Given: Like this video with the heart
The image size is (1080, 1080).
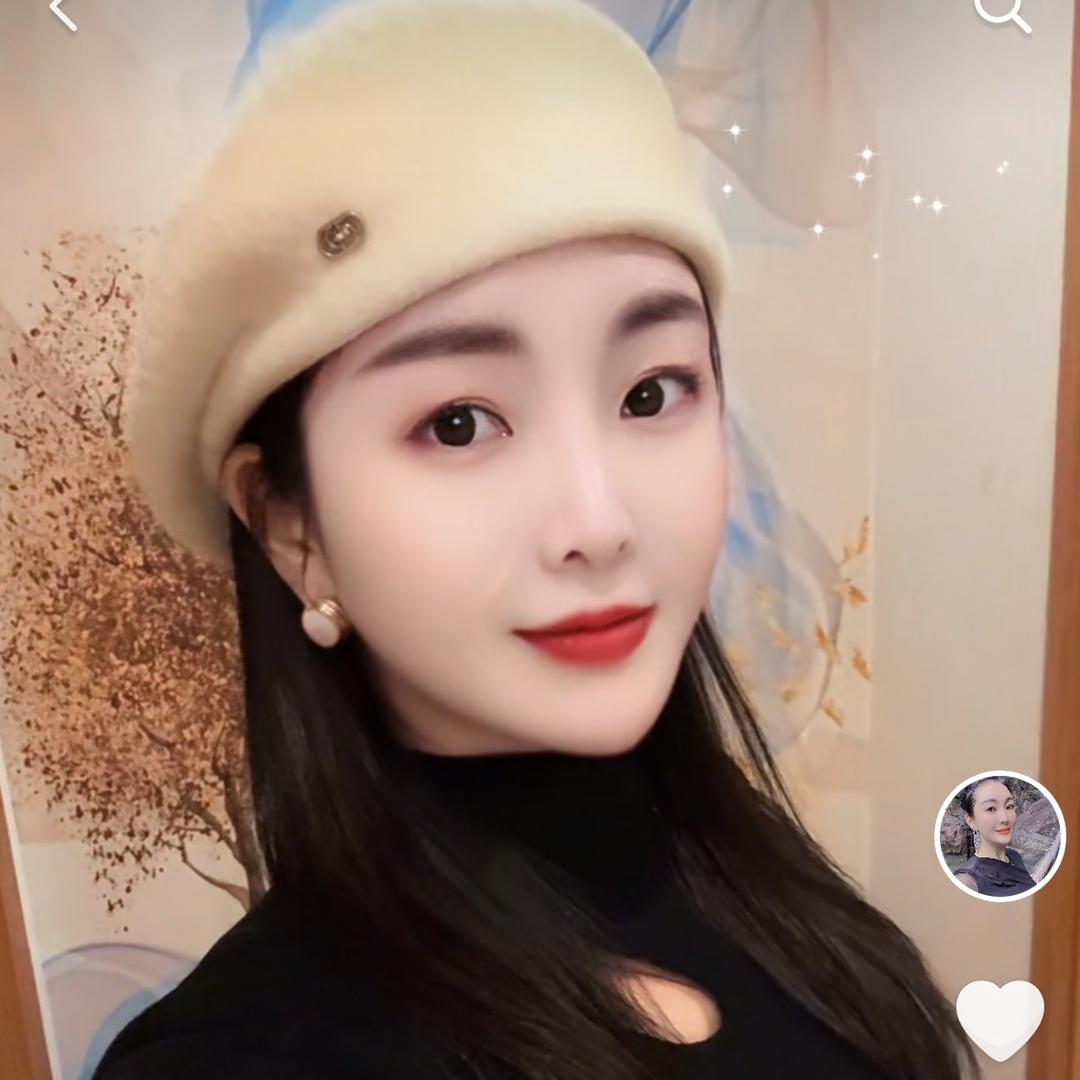Looking at the screenshot, I should [x=1000, y=1017].
